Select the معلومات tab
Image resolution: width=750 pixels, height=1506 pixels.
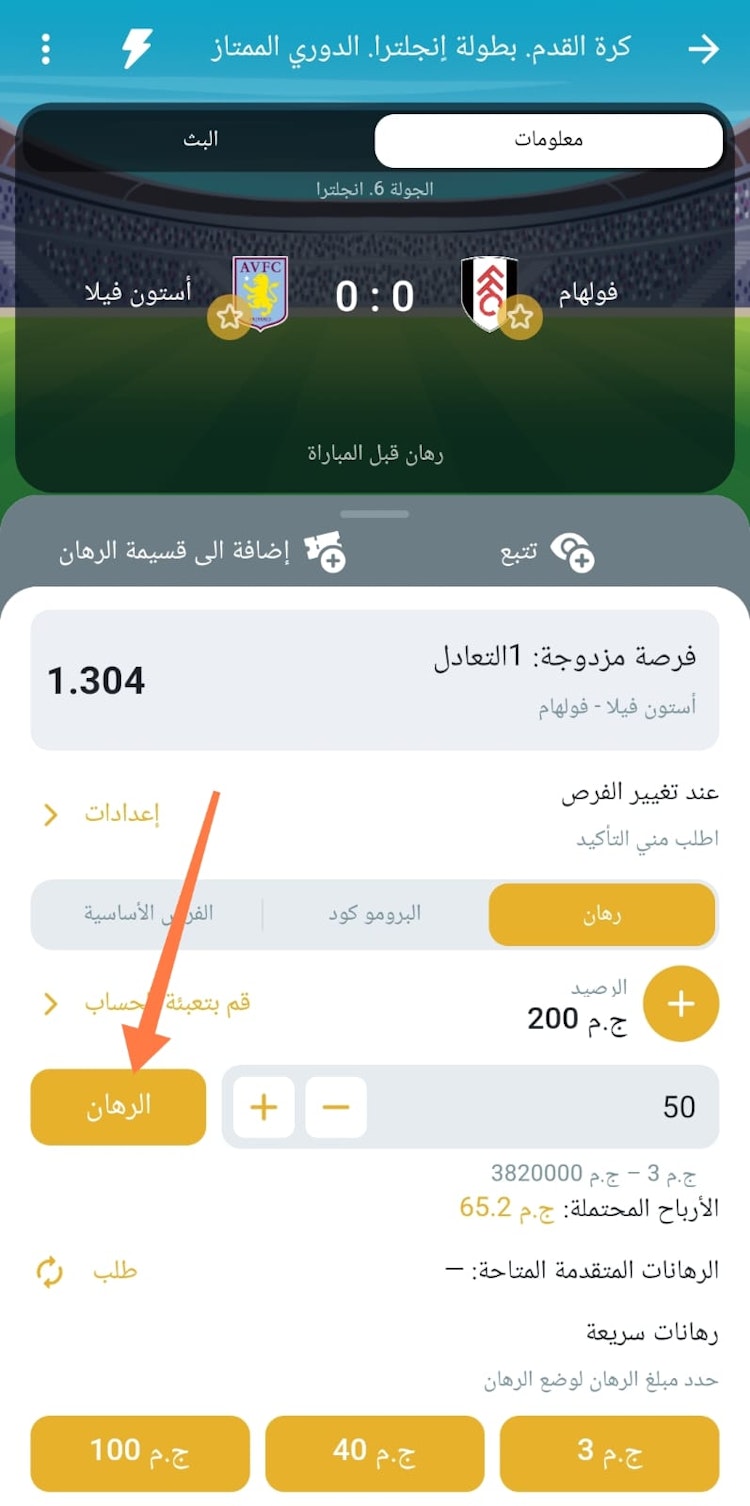coord(548,140)
